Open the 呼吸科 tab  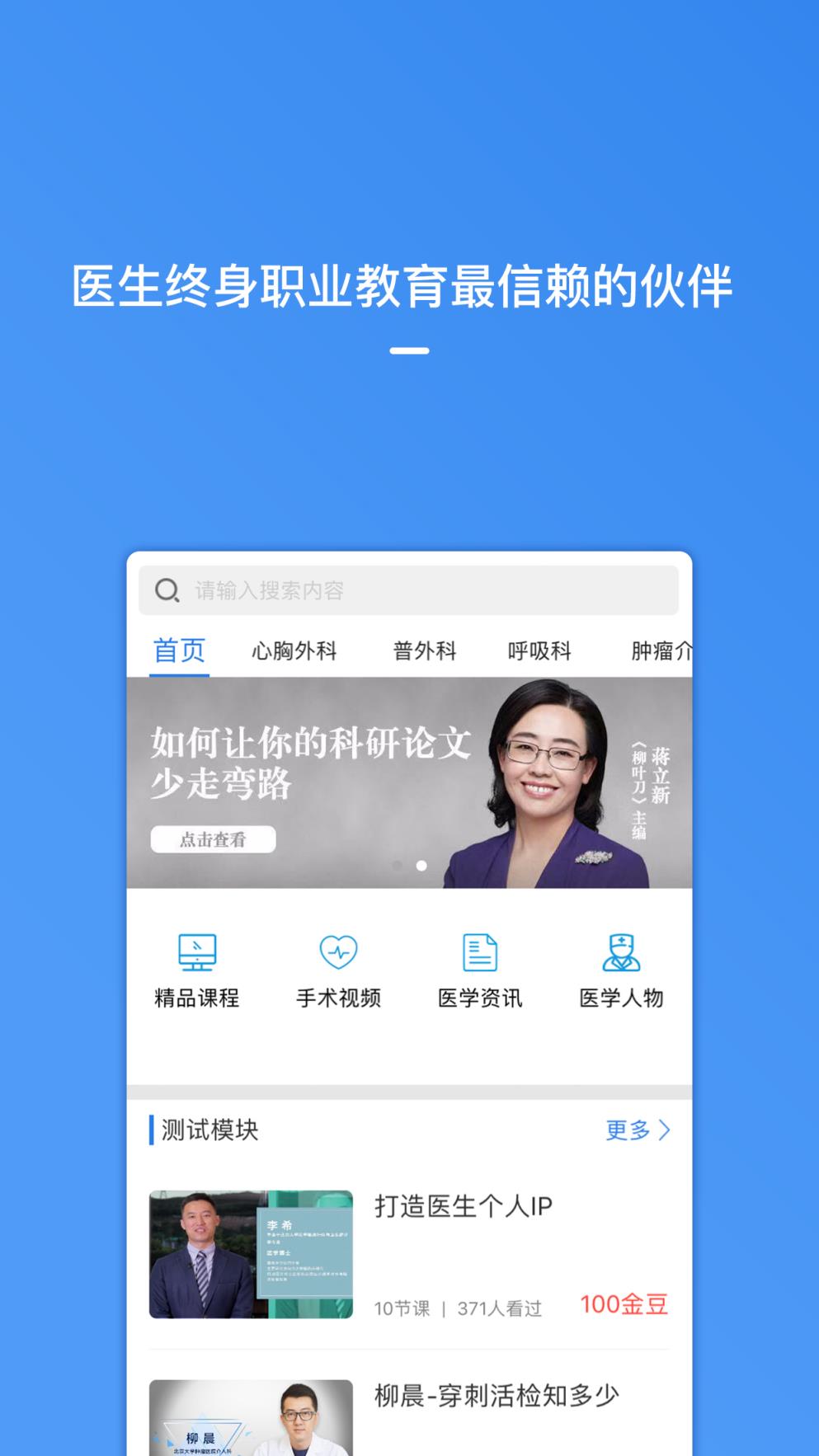click(x=539, y=651)
